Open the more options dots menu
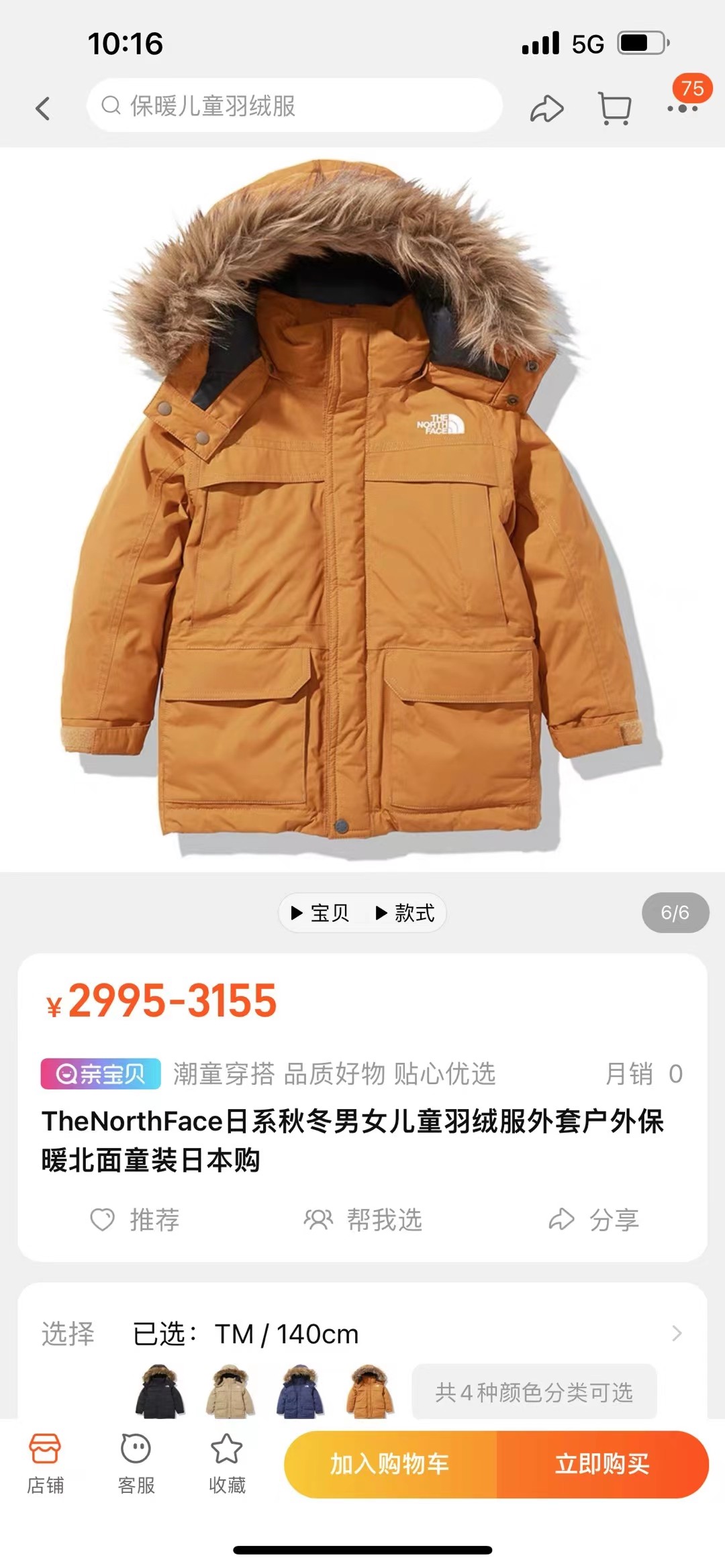725x1568 pixels. click(x=682, y=108)
